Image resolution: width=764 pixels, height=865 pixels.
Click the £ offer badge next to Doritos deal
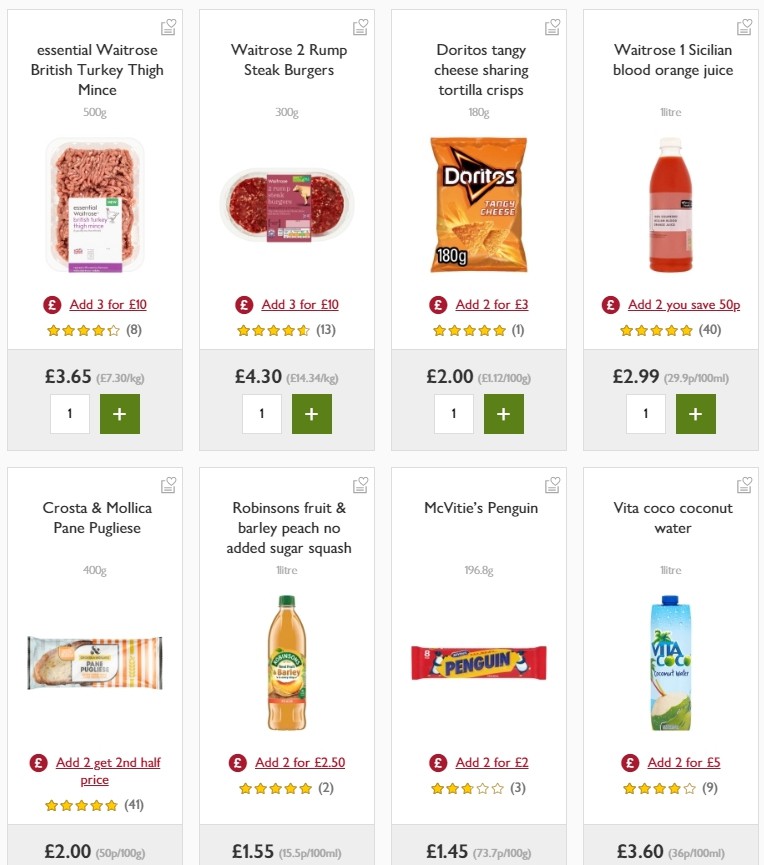(436, 303)
